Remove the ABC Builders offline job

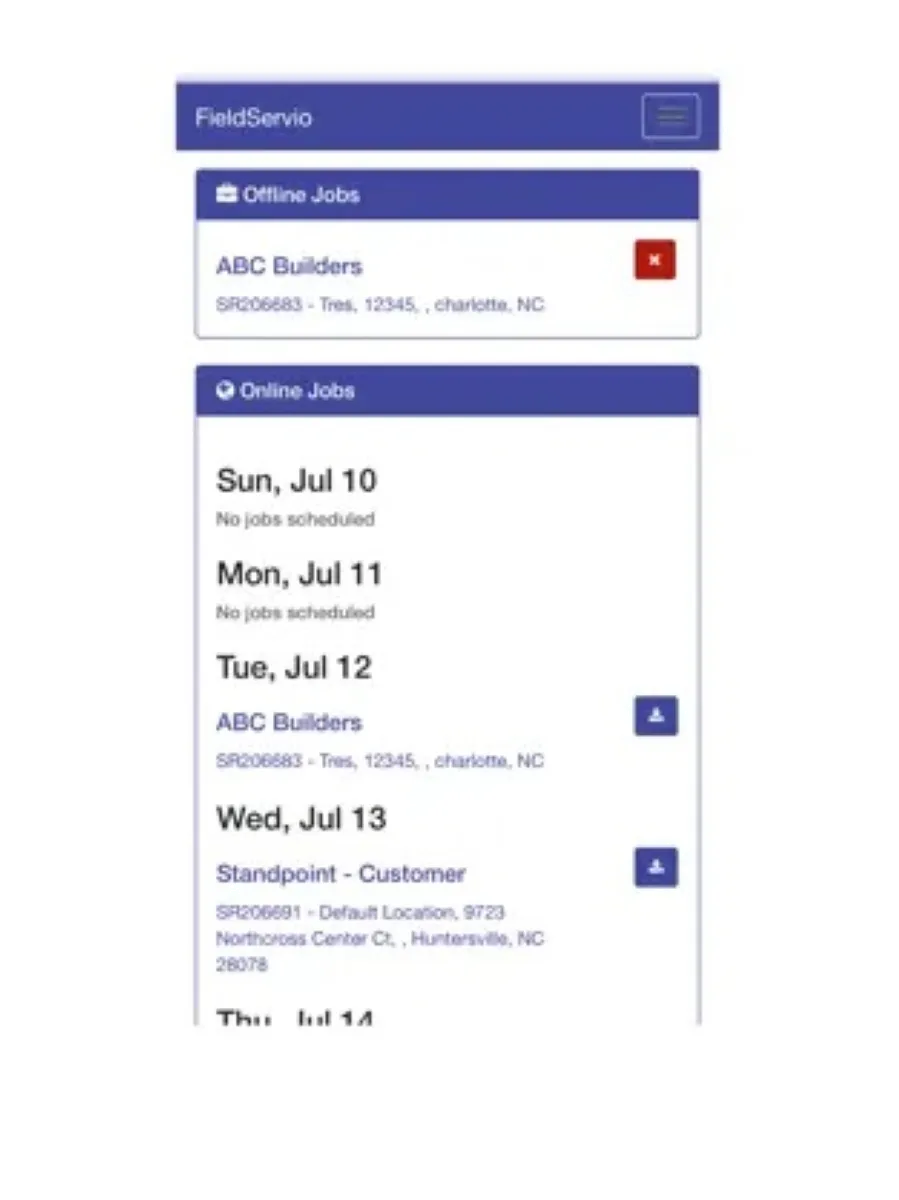coord(655,260)
